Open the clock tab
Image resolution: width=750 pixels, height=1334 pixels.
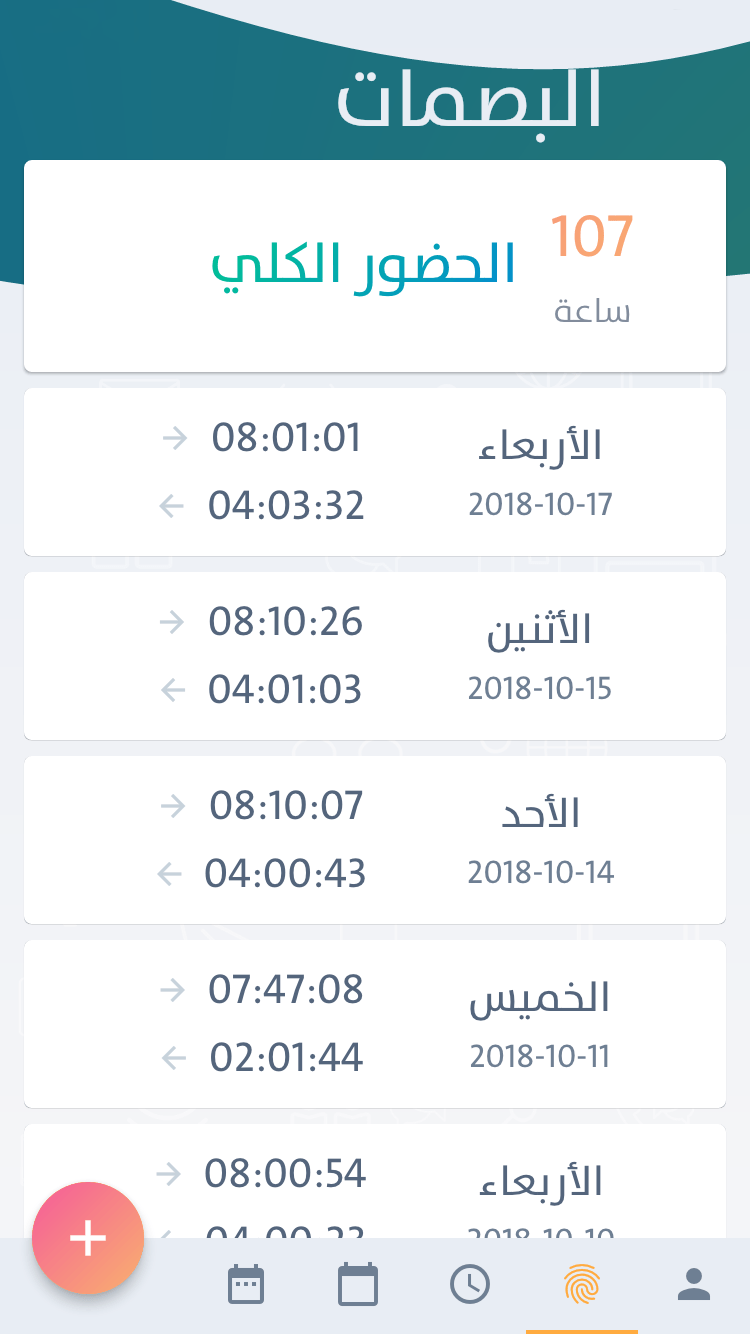point(470,1284)
